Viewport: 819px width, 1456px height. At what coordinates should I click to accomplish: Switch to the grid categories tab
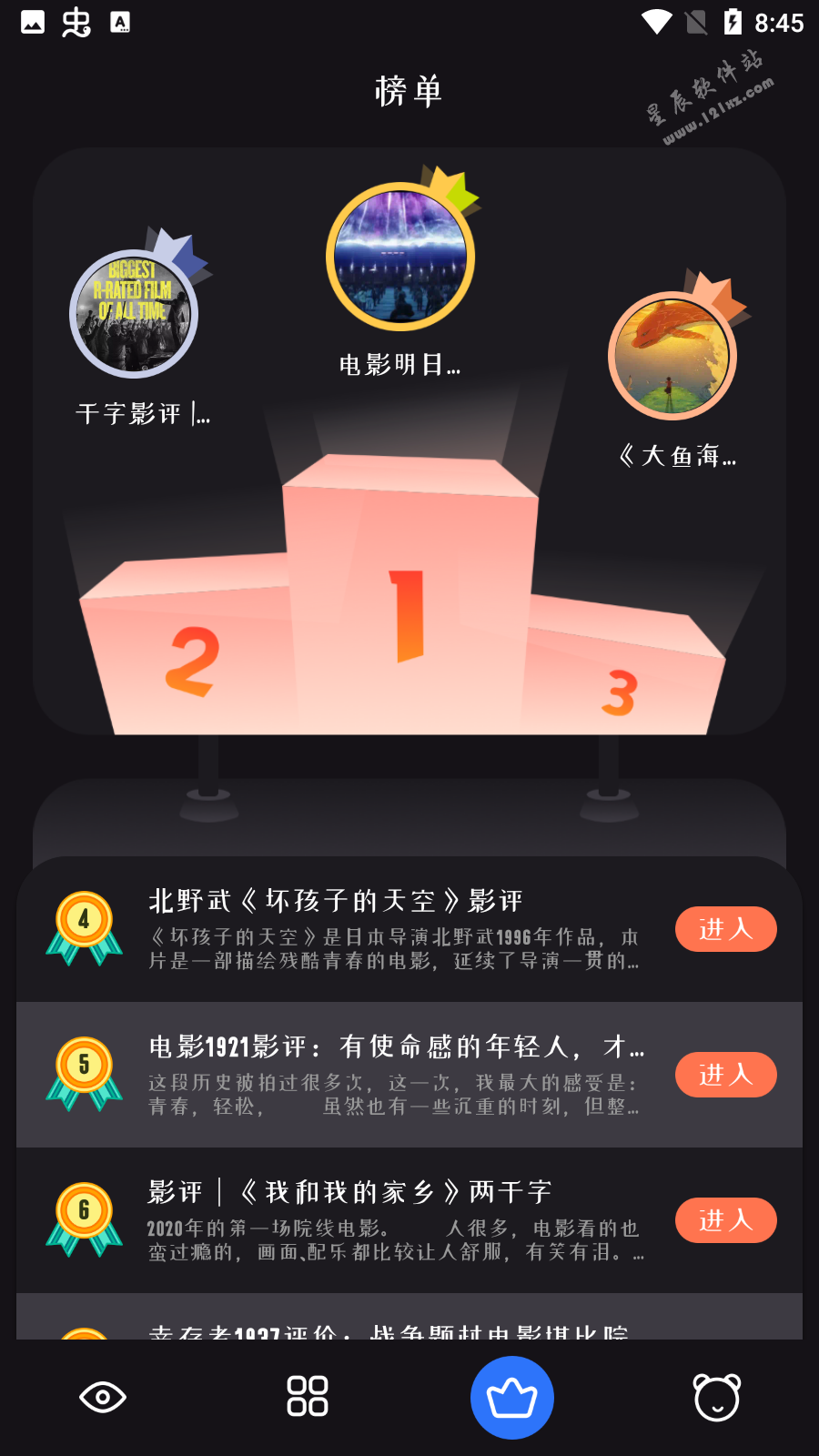[308, 1397]
